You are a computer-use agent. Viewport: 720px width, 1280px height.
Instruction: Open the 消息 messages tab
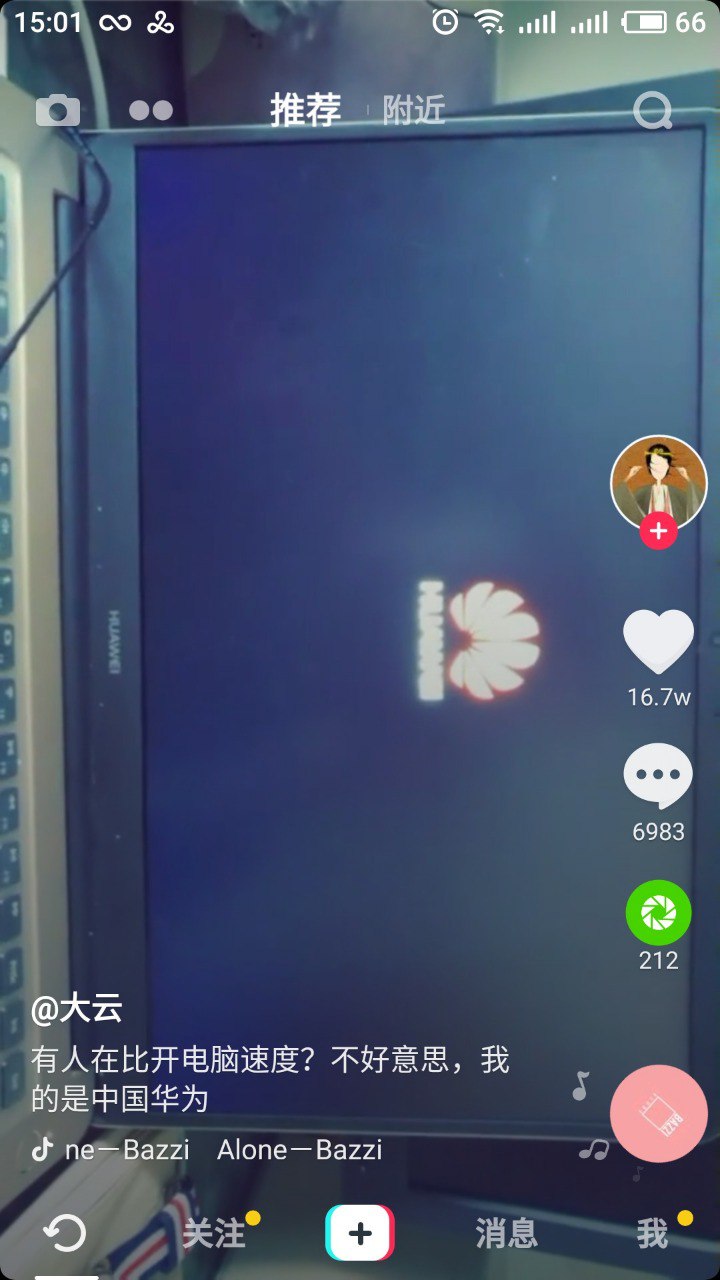506,1234
